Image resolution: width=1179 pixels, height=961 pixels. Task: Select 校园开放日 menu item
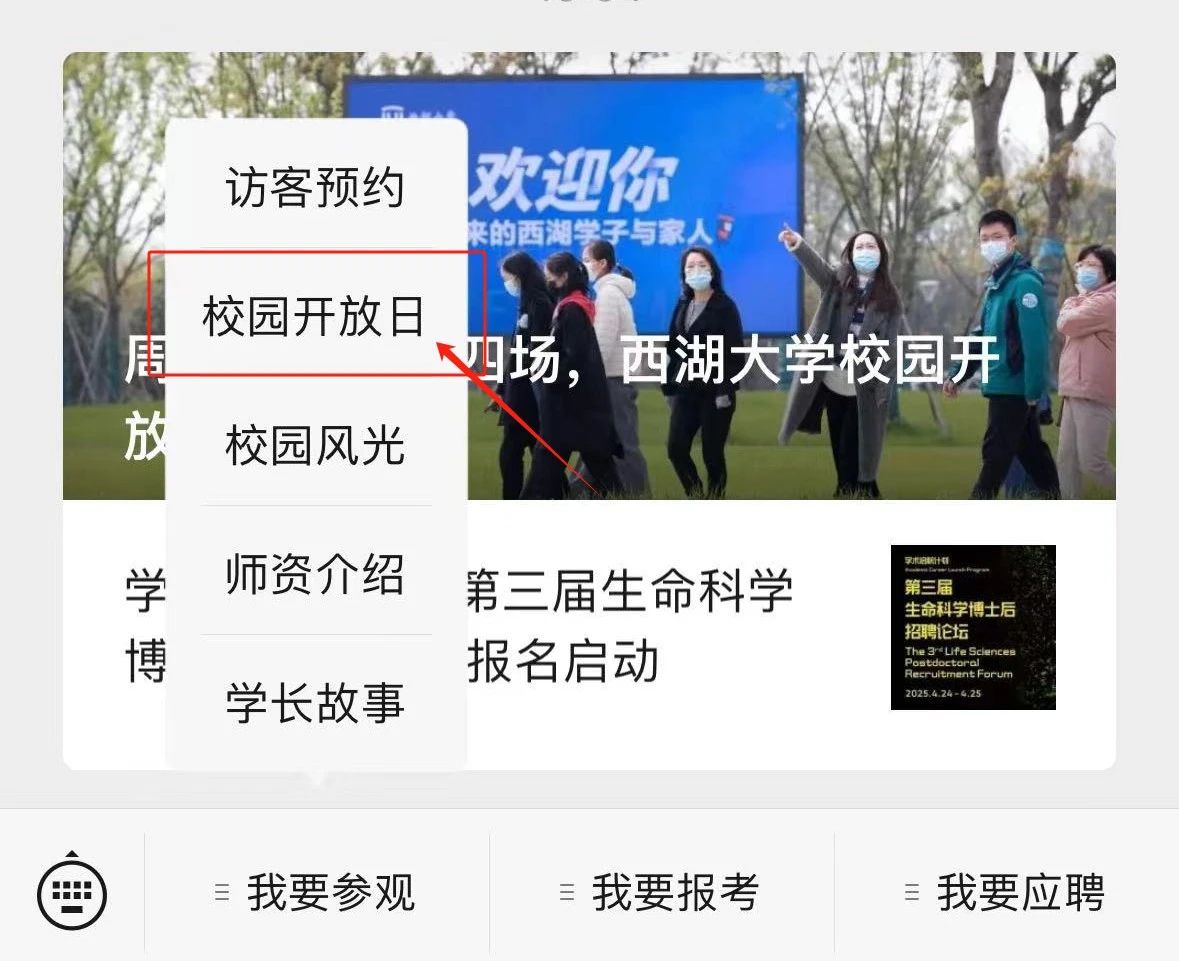pos(315,316)
